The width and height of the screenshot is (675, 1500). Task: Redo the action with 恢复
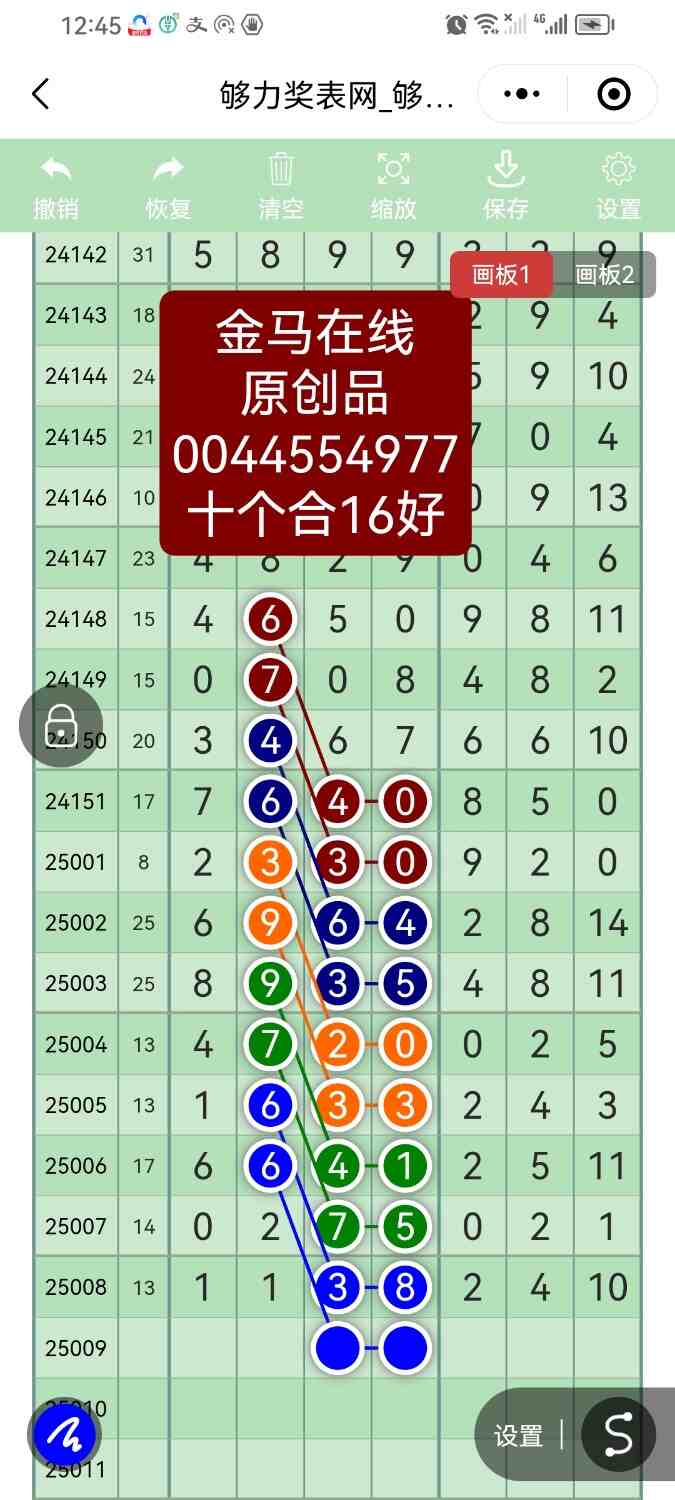168,186
